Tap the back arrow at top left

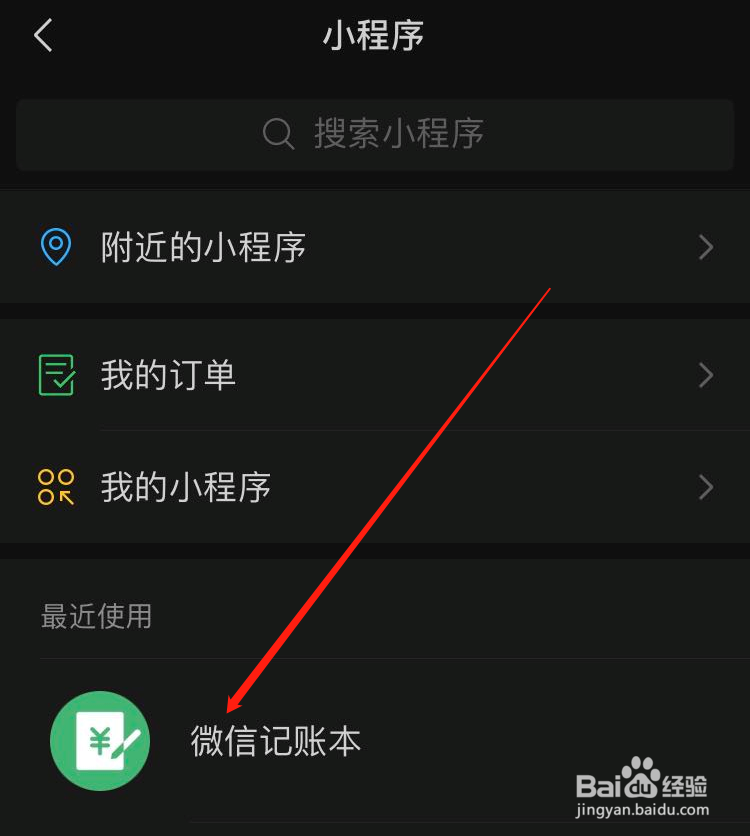(42, 34)
